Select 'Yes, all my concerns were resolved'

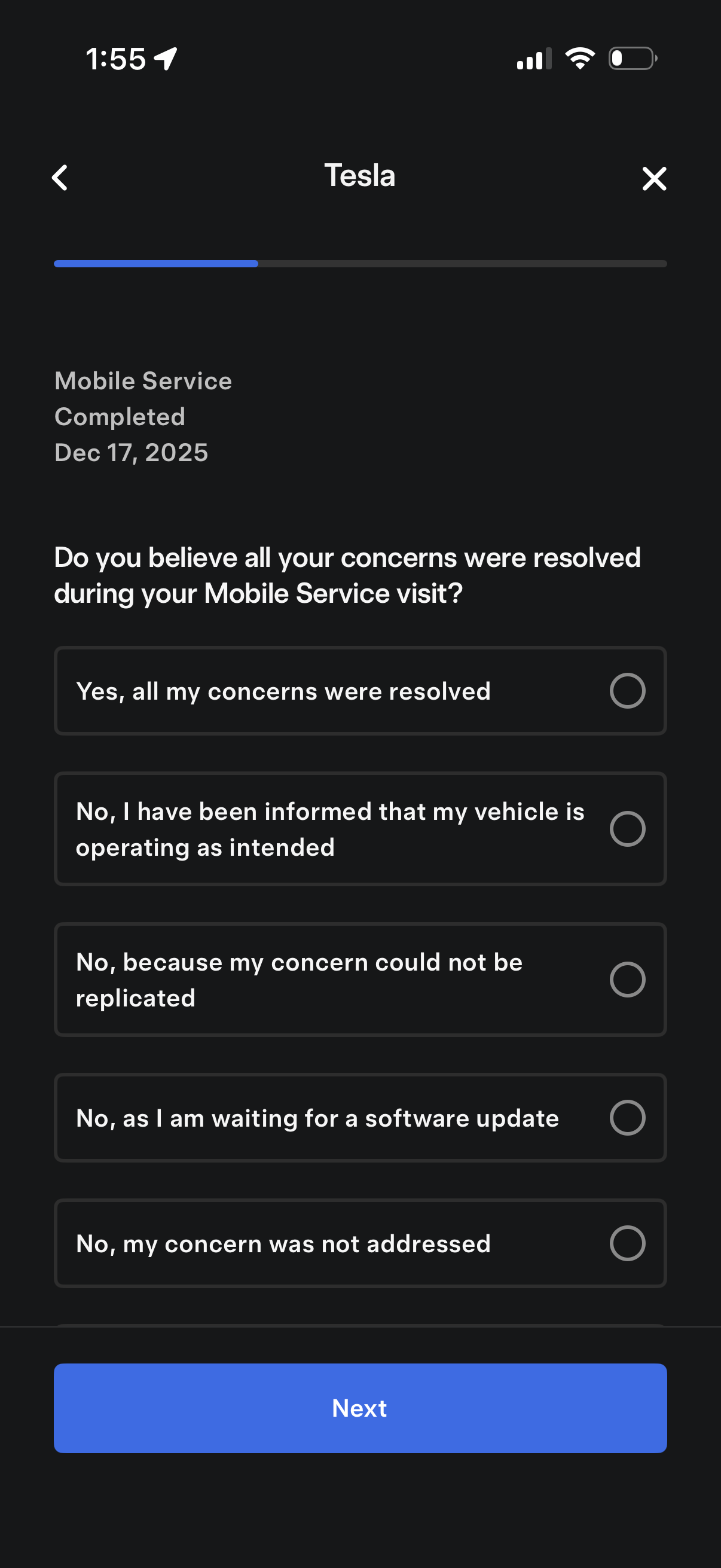(360, 690)
